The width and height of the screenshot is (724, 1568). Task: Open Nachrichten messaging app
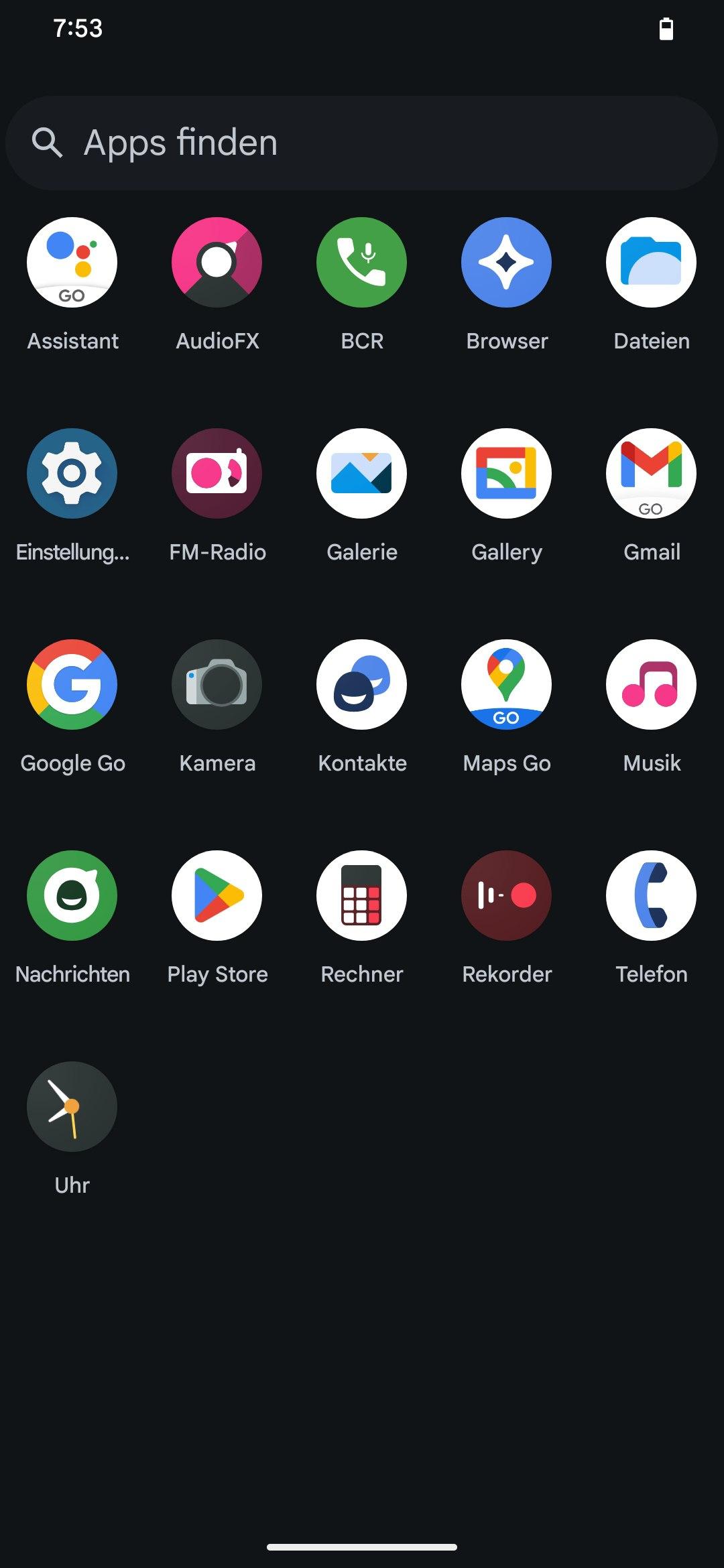click(72, 895)
